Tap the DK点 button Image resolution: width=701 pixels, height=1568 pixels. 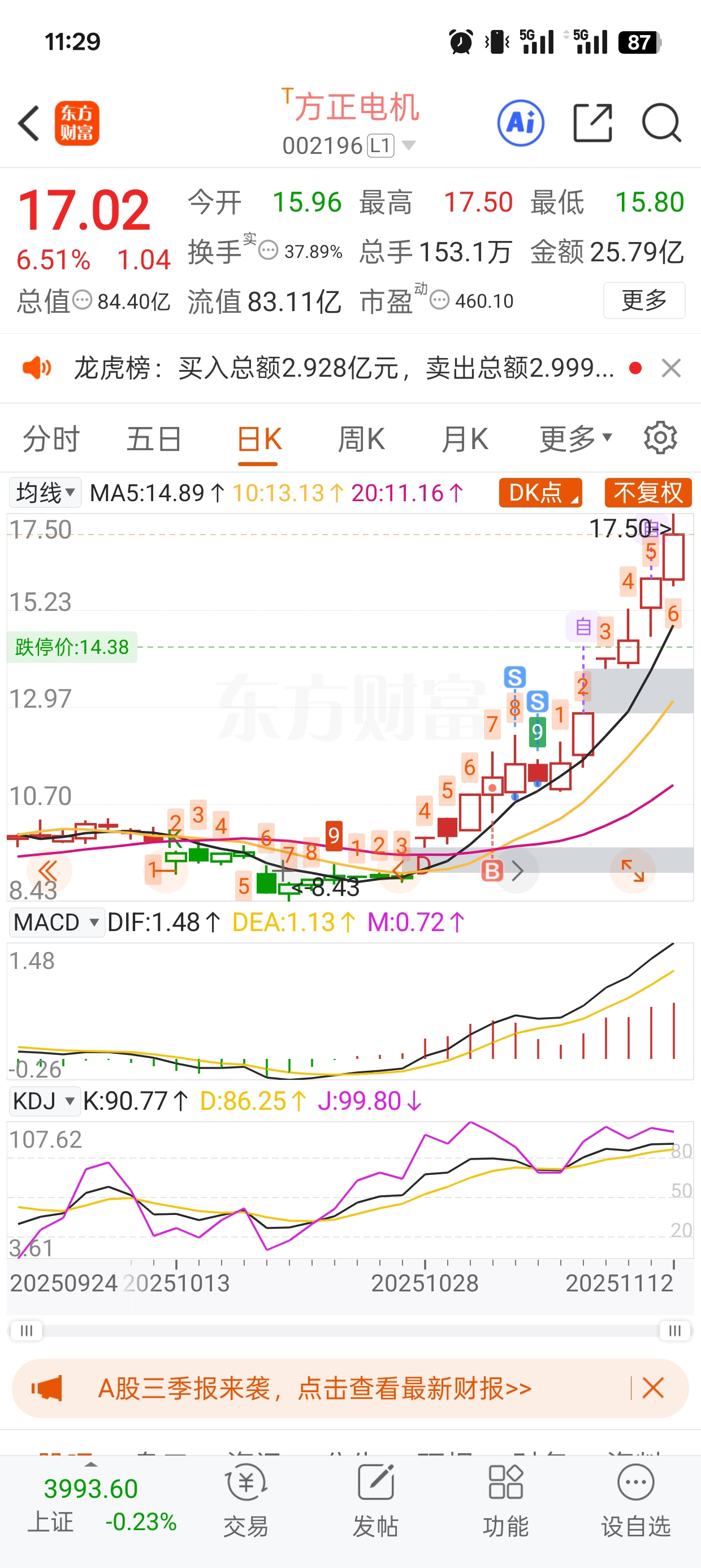[x=540, y=493]
